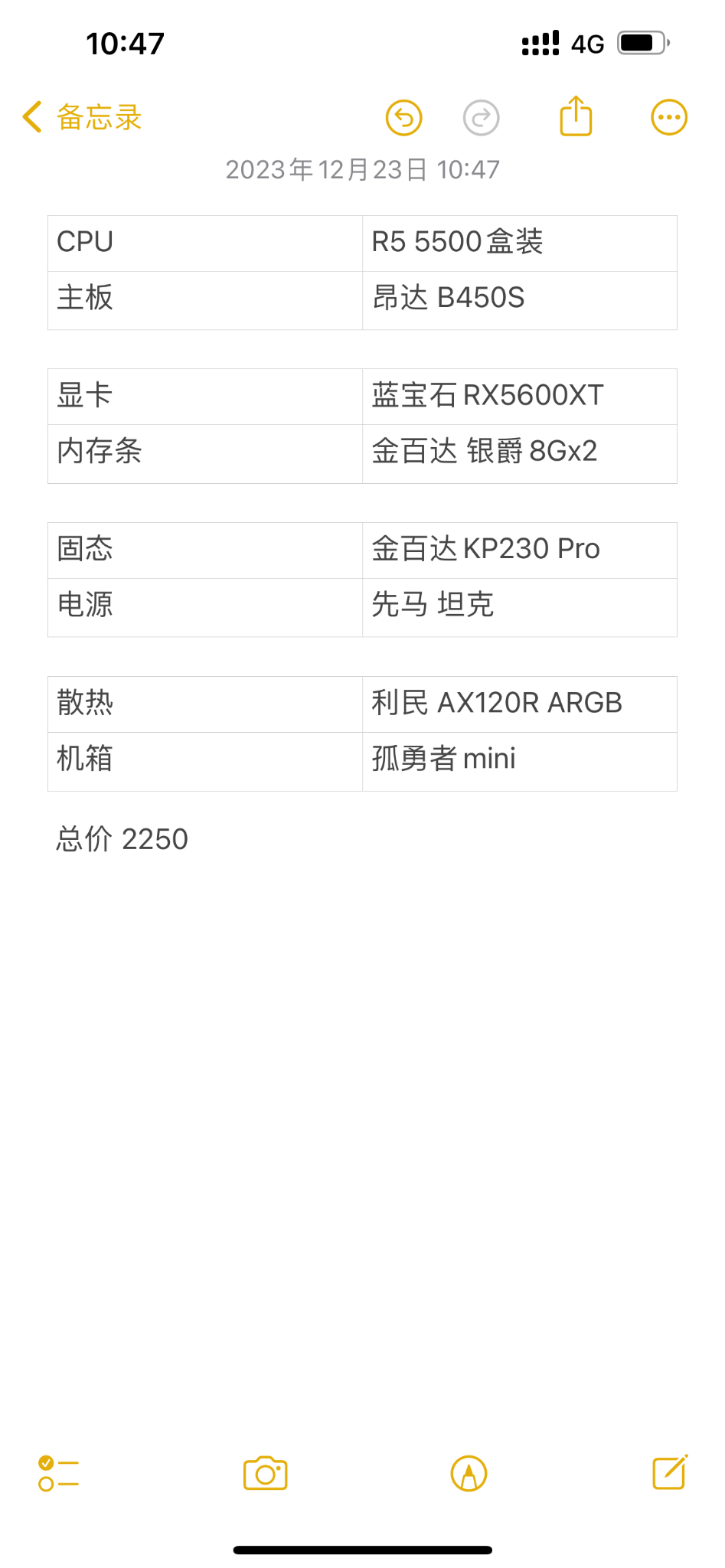This screenshot has height=1568, width=725.
Task: Compose a new note
Action: point(670,1472)
